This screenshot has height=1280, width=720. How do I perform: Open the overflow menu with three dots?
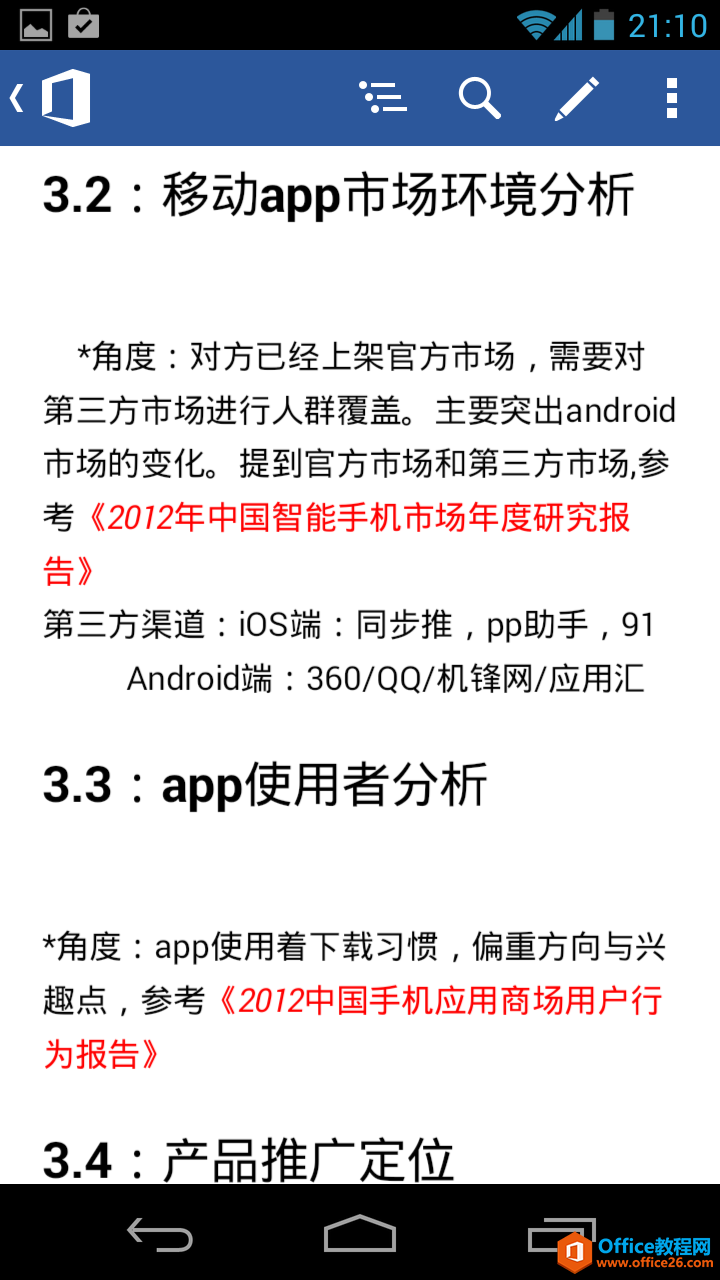coord(671,98)
